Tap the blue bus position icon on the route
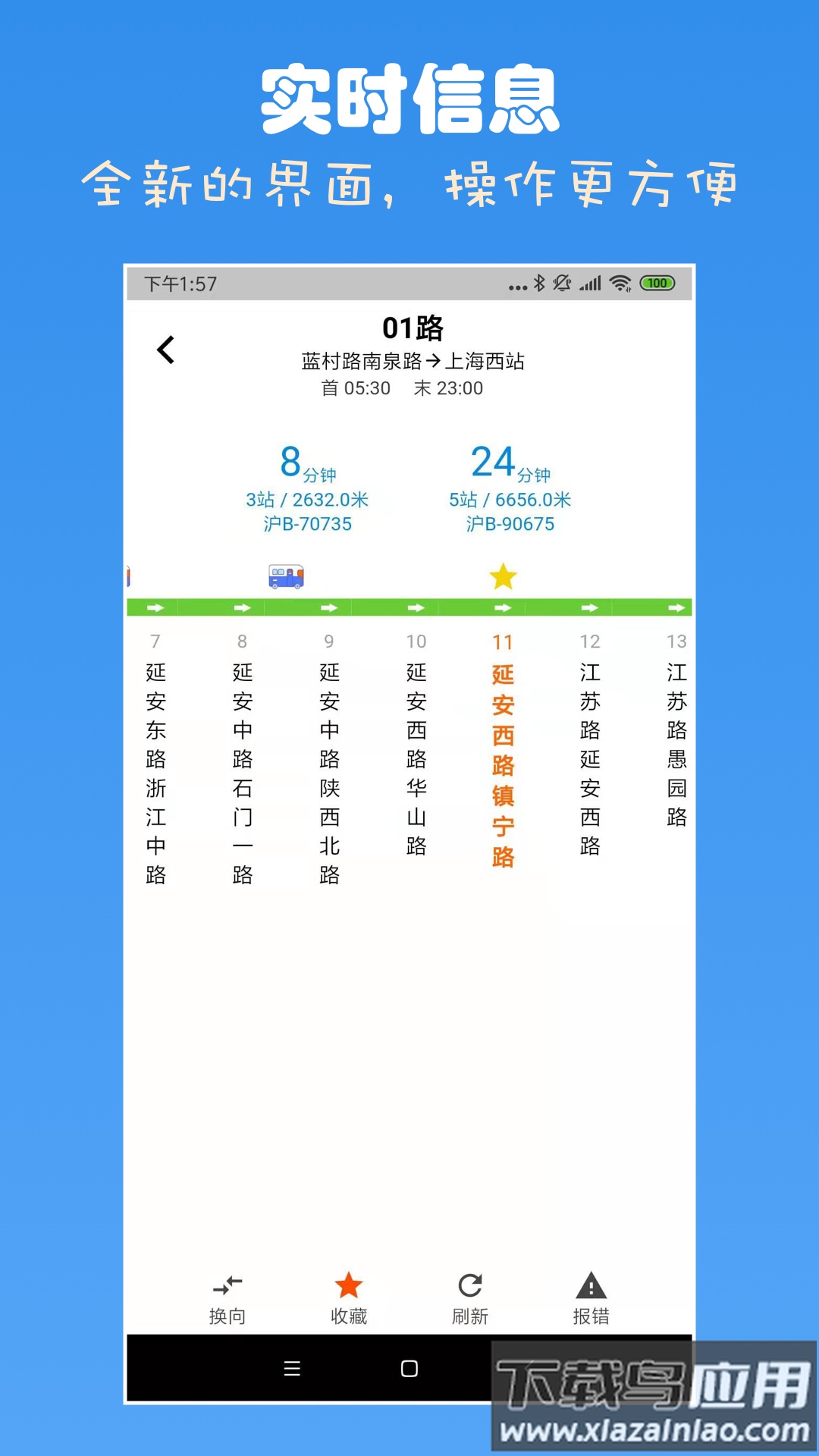The image size is (819, 1456). click(x=284, y=576)
